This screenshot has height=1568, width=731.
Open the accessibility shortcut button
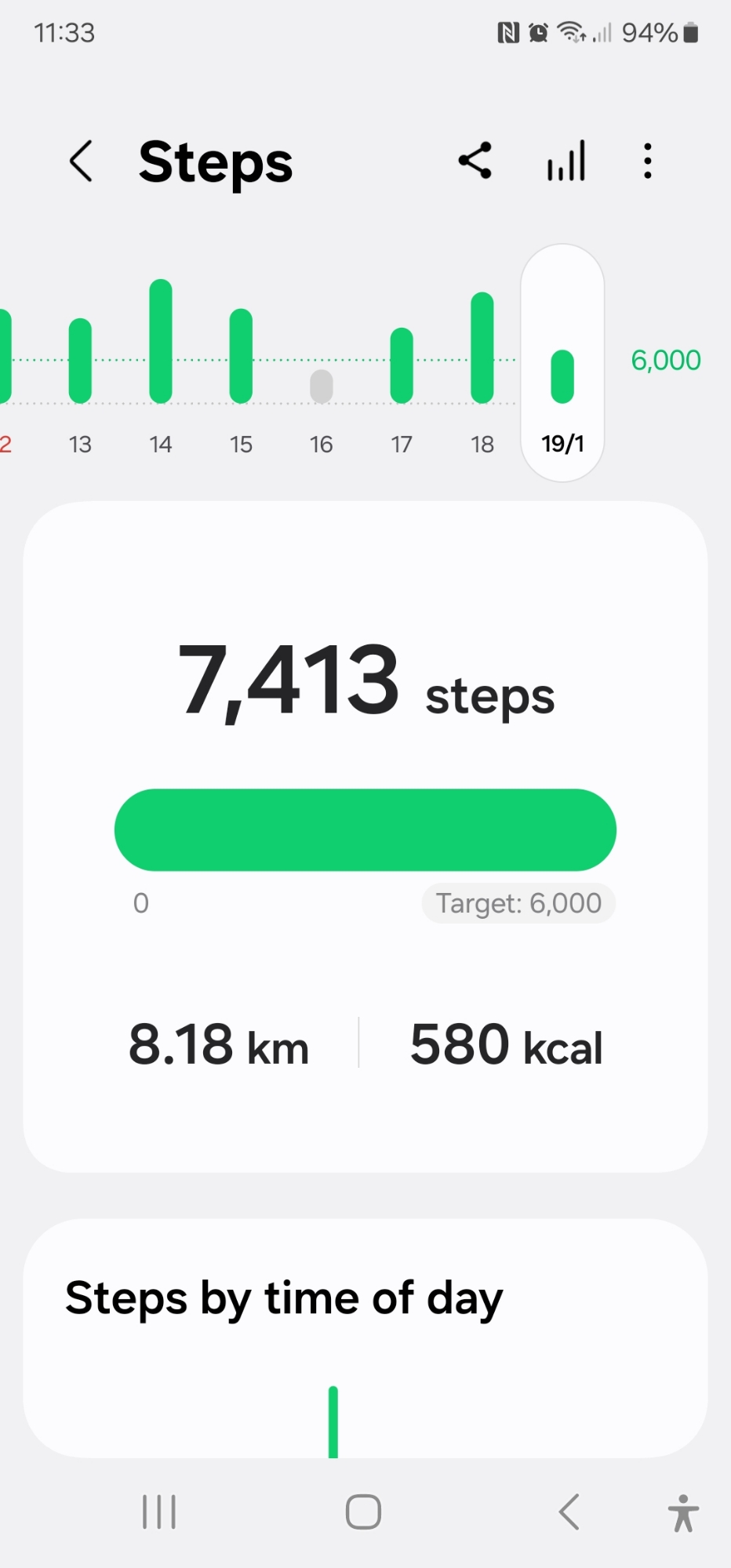tap(683, 1512)
